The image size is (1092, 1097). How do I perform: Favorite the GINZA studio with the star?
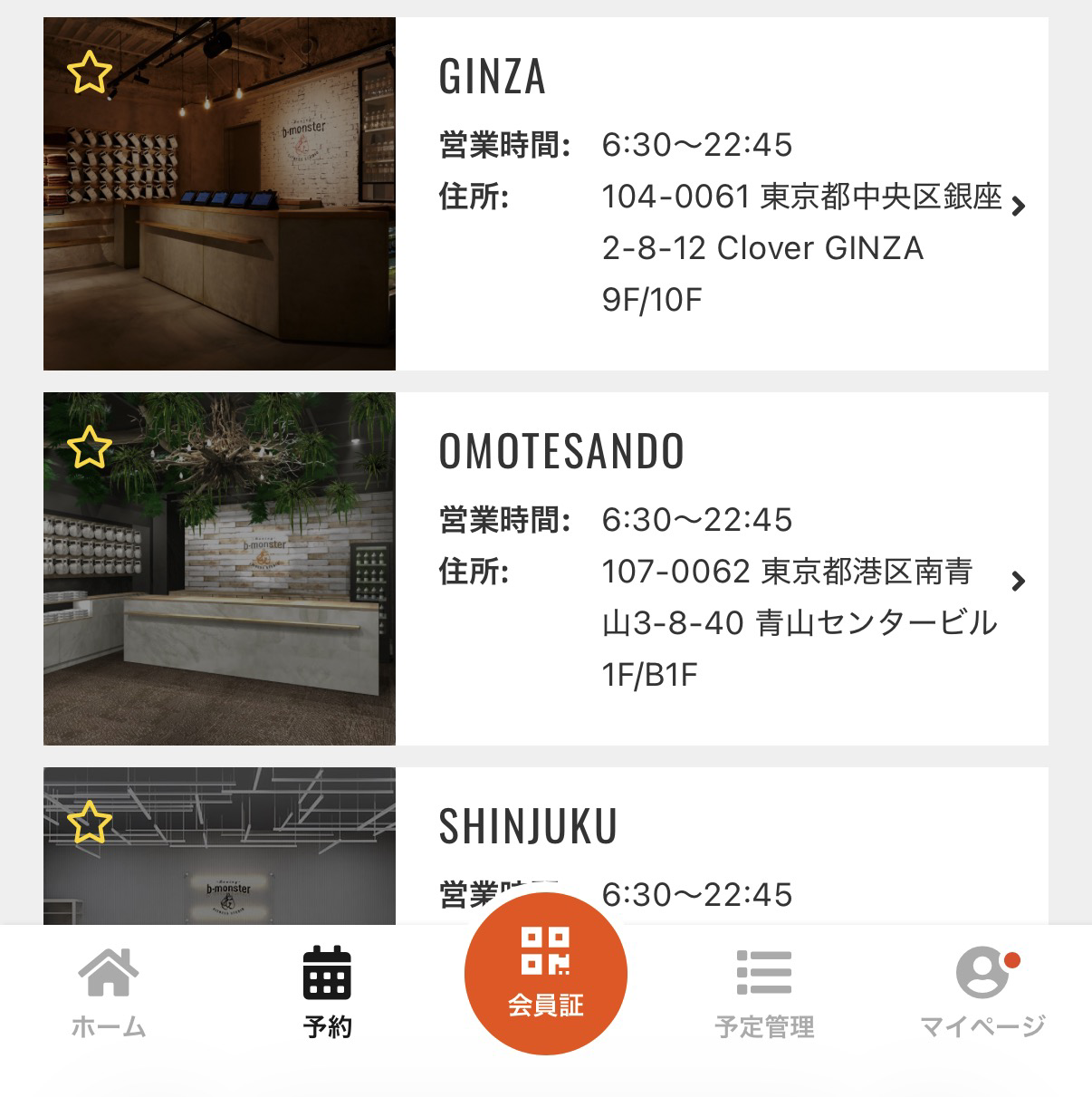[90, 72]
